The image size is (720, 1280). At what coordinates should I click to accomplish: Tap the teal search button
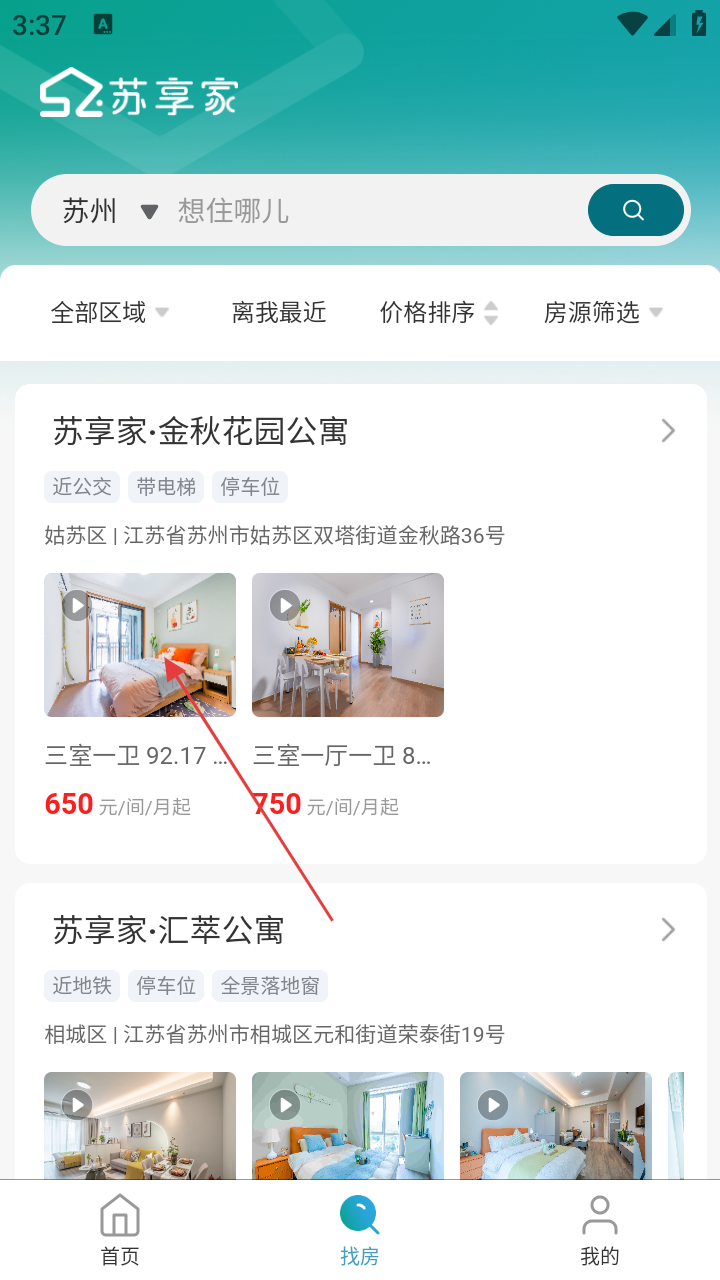click(635, 210)
